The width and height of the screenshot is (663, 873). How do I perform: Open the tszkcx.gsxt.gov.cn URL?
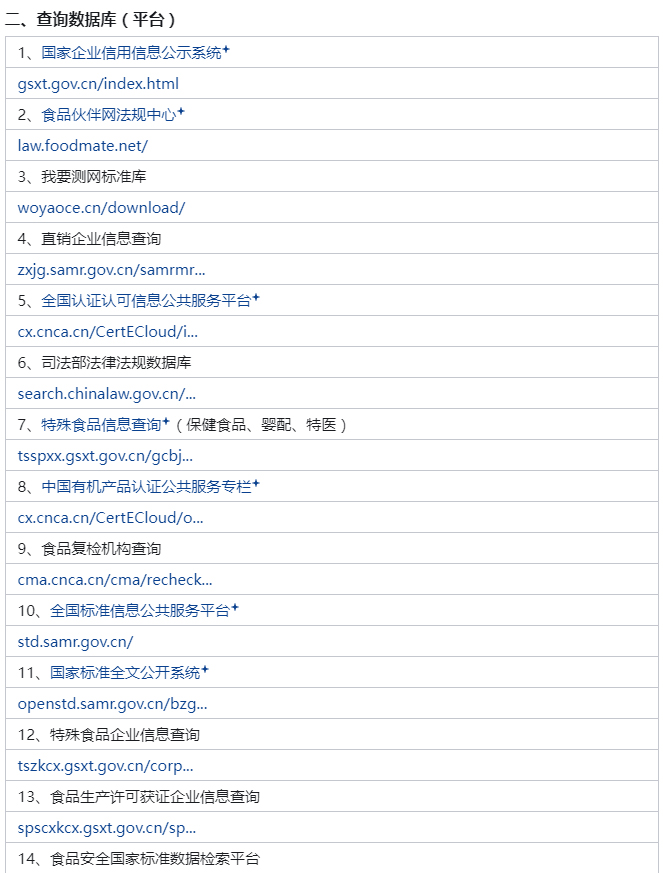coord(106,766)
